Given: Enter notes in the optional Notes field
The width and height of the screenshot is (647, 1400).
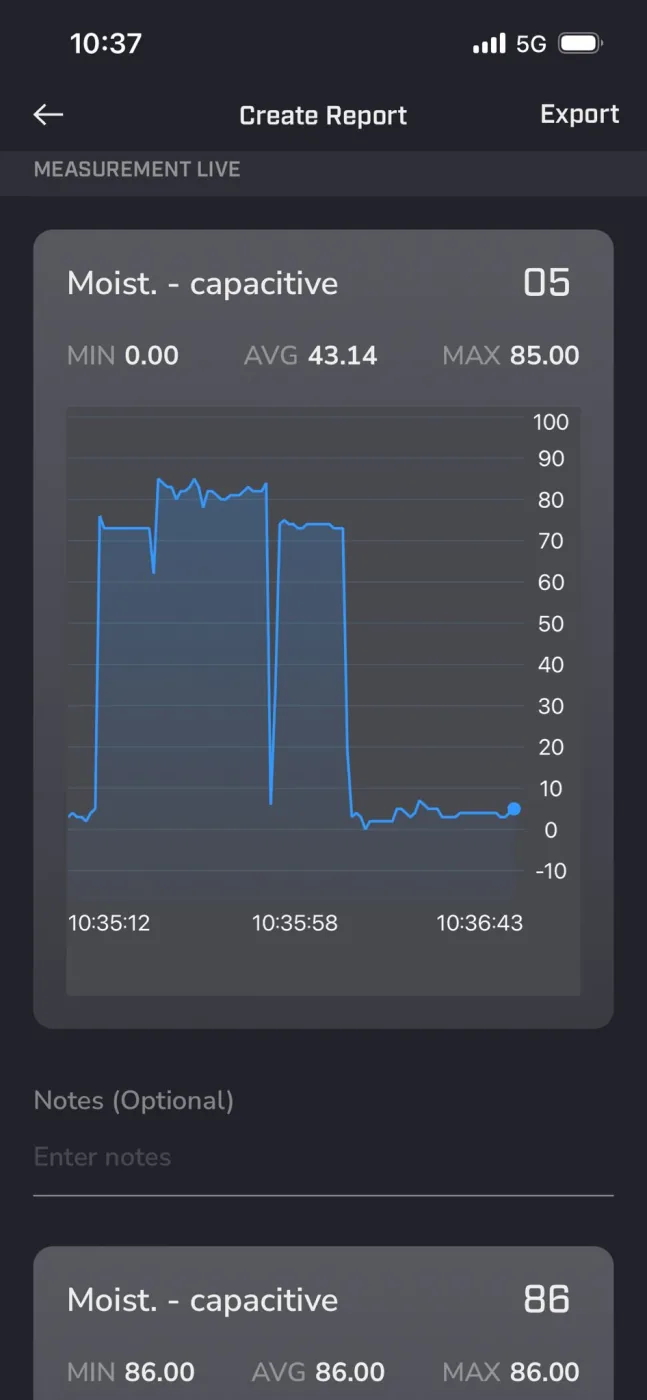Looking at the screenshot, I should pyautogui.click(x=323, y=1158).
